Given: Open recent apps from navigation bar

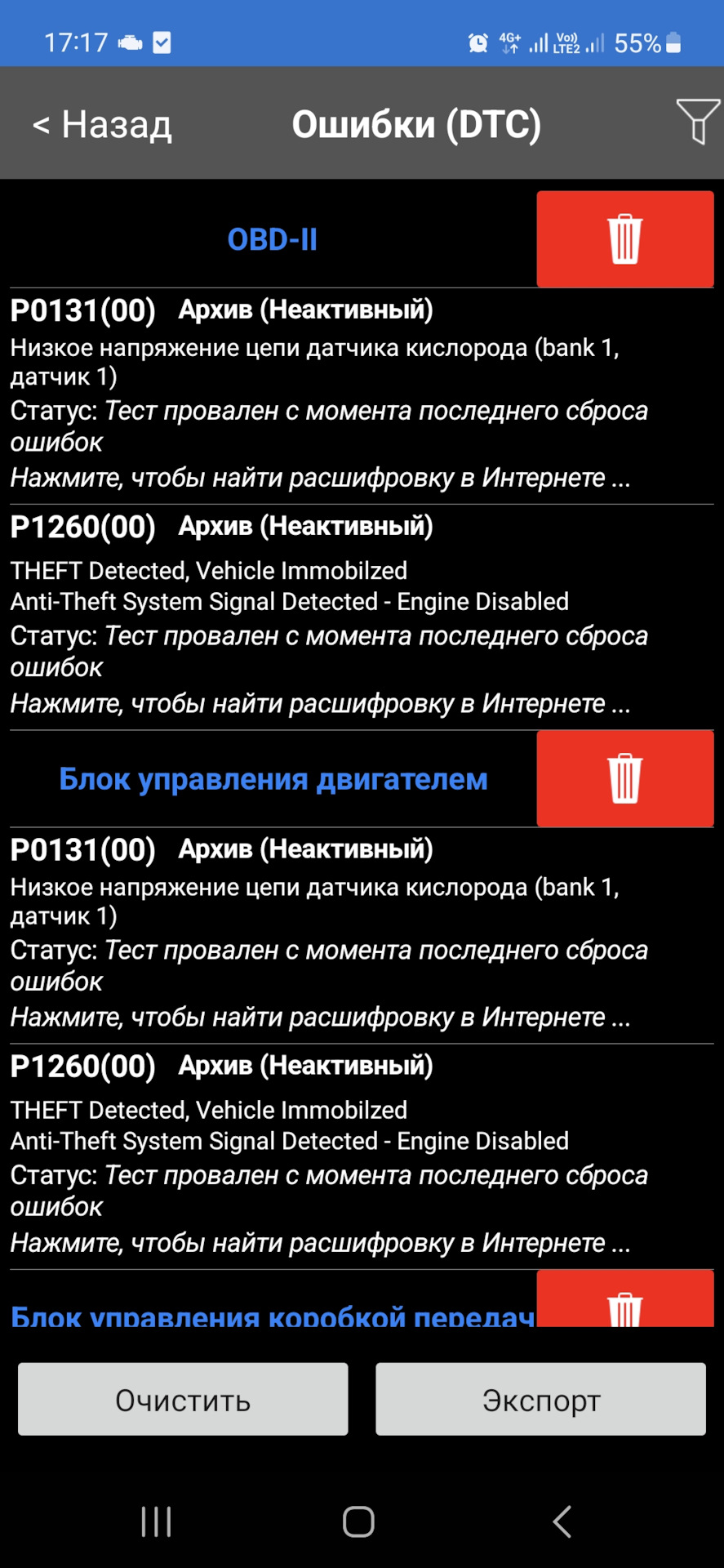Looking at the screenshot, I should (156, 1521).
